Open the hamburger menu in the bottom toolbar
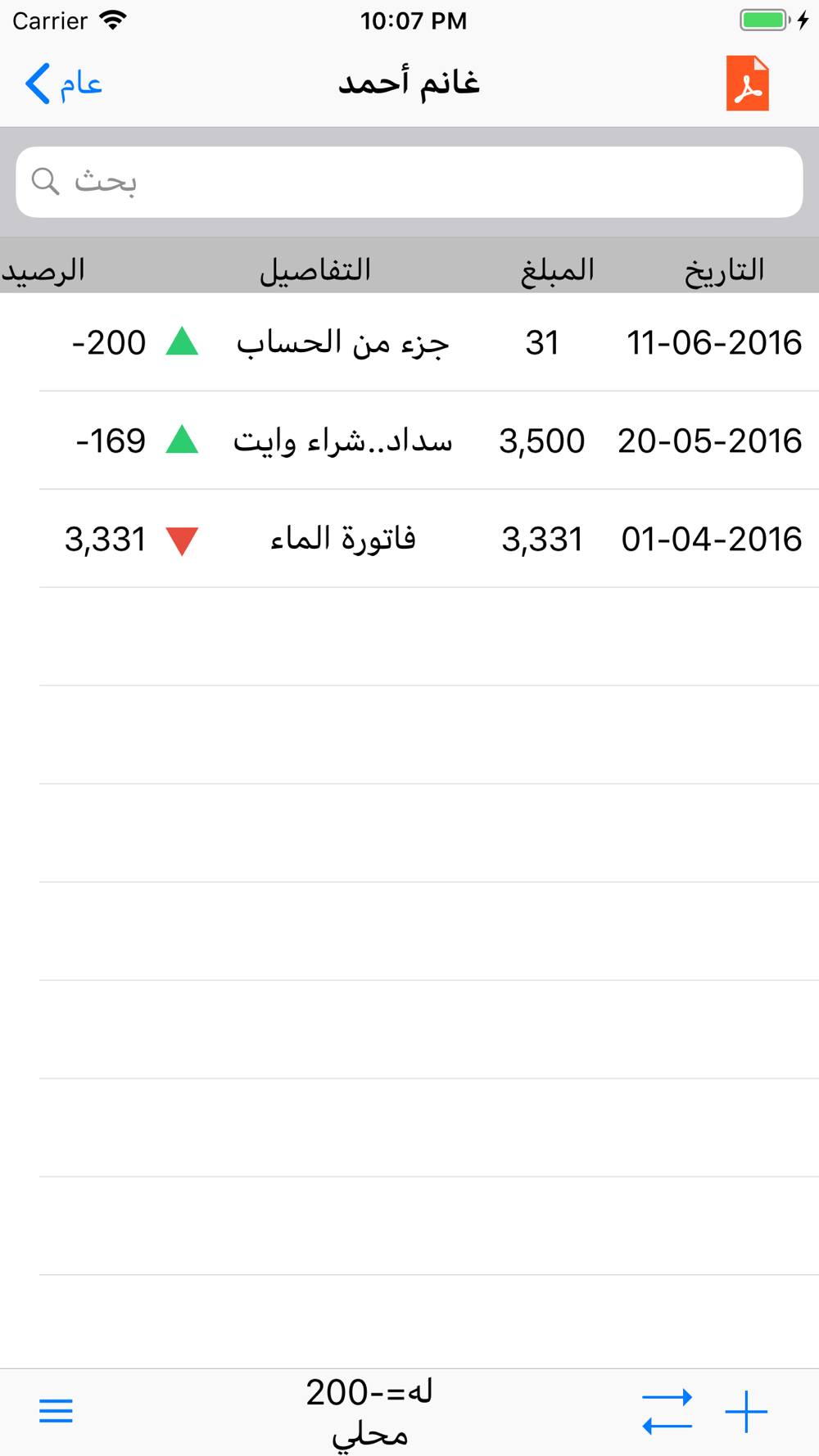The width and height of the screenshot is (819, 1456). click(56, 1411)
